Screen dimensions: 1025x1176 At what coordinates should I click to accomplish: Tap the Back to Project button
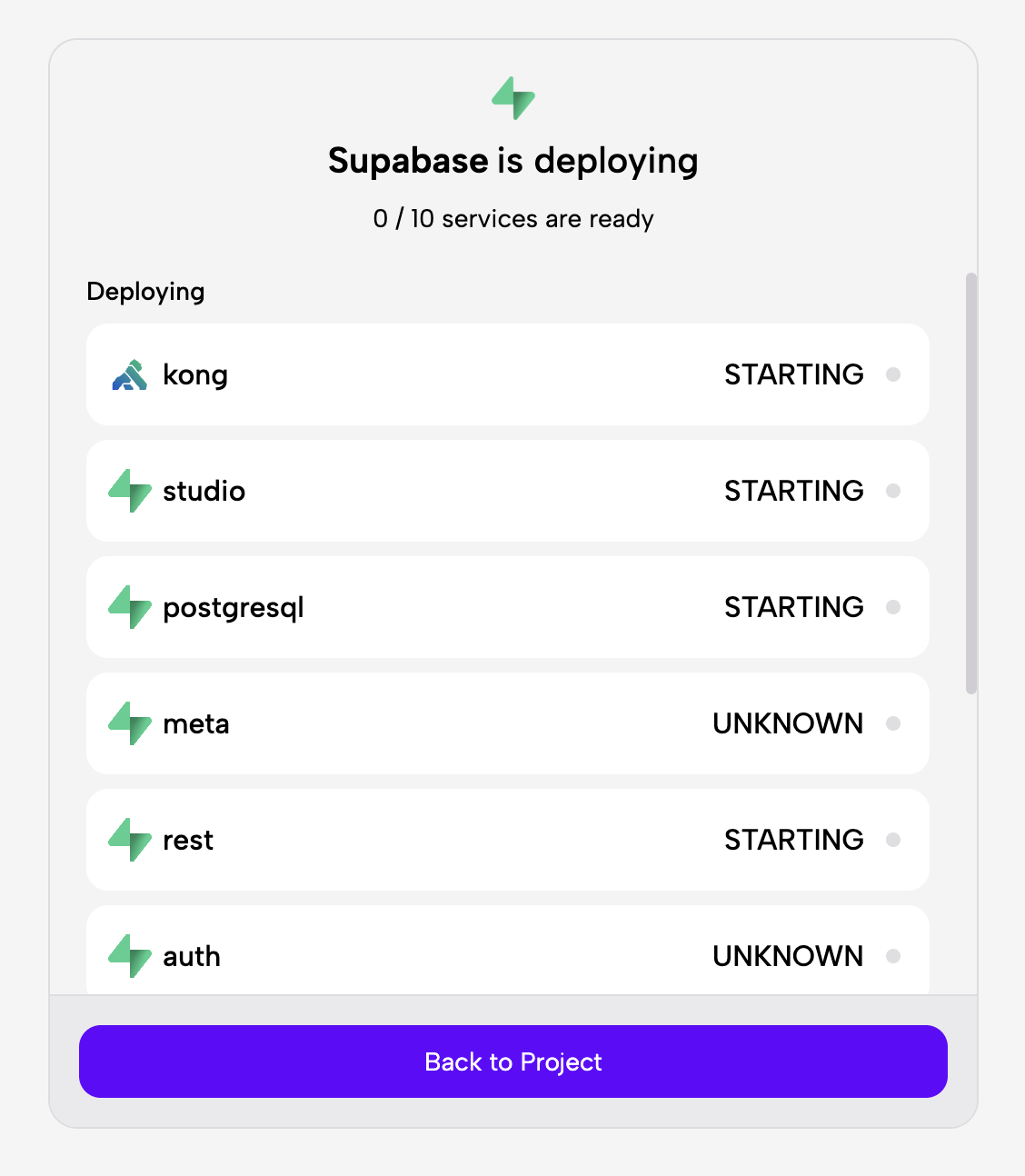point(512,1061)
